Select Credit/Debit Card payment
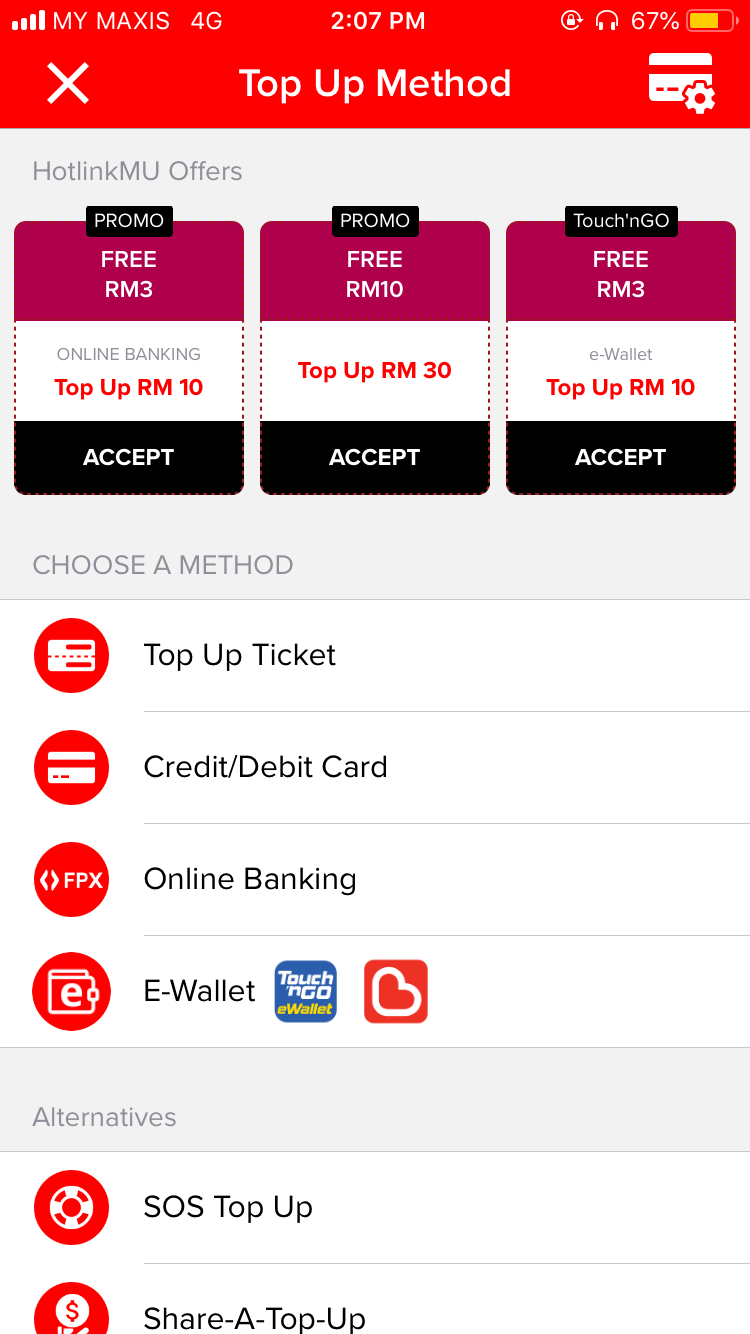750x1334 pixels. click(x=375, y=768)
